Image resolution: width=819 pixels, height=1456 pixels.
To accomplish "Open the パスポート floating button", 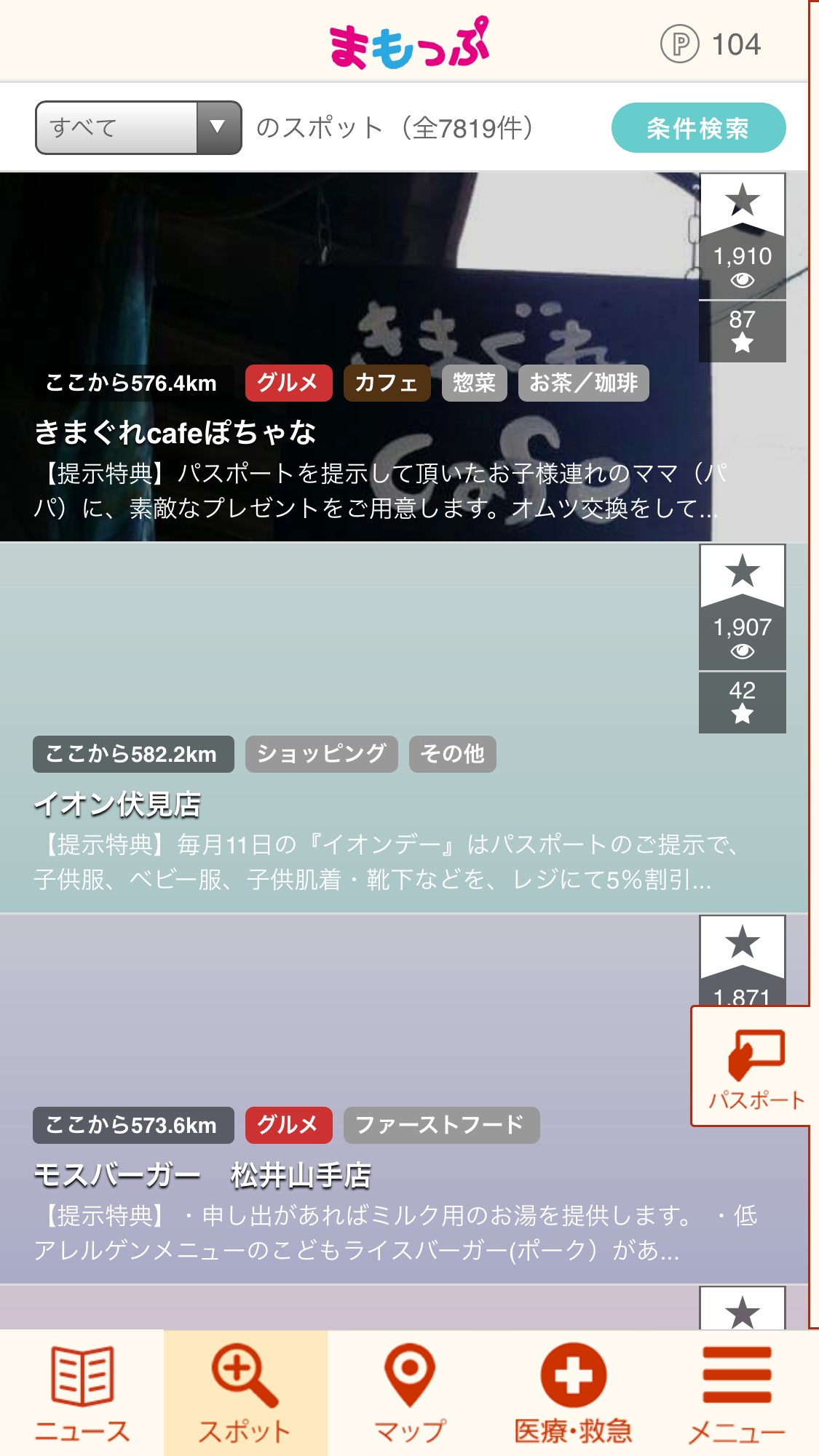I will [x=754, y=1067].
